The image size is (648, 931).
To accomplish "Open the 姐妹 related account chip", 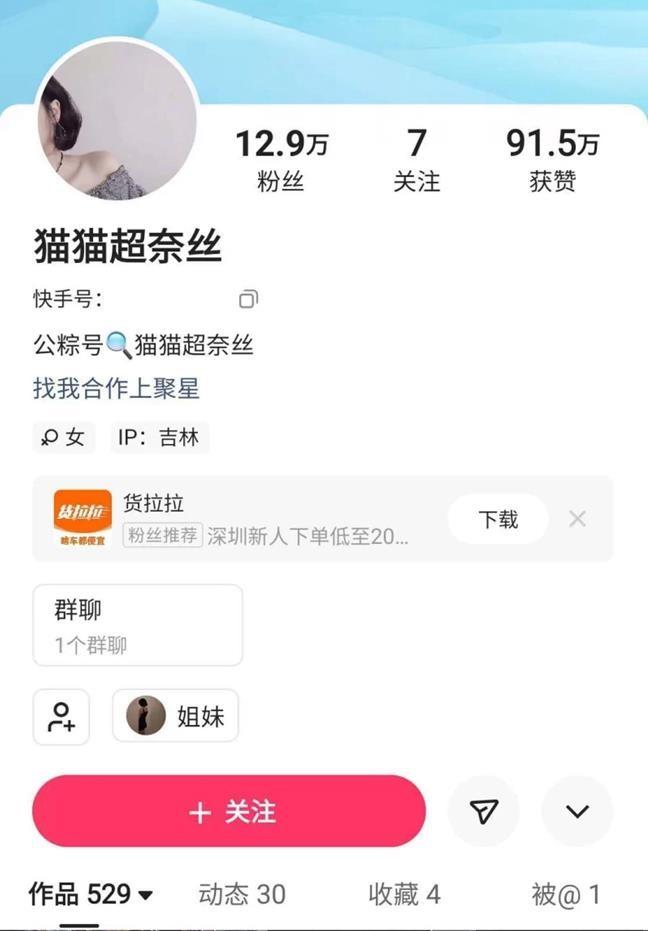I will pos(176,716).
